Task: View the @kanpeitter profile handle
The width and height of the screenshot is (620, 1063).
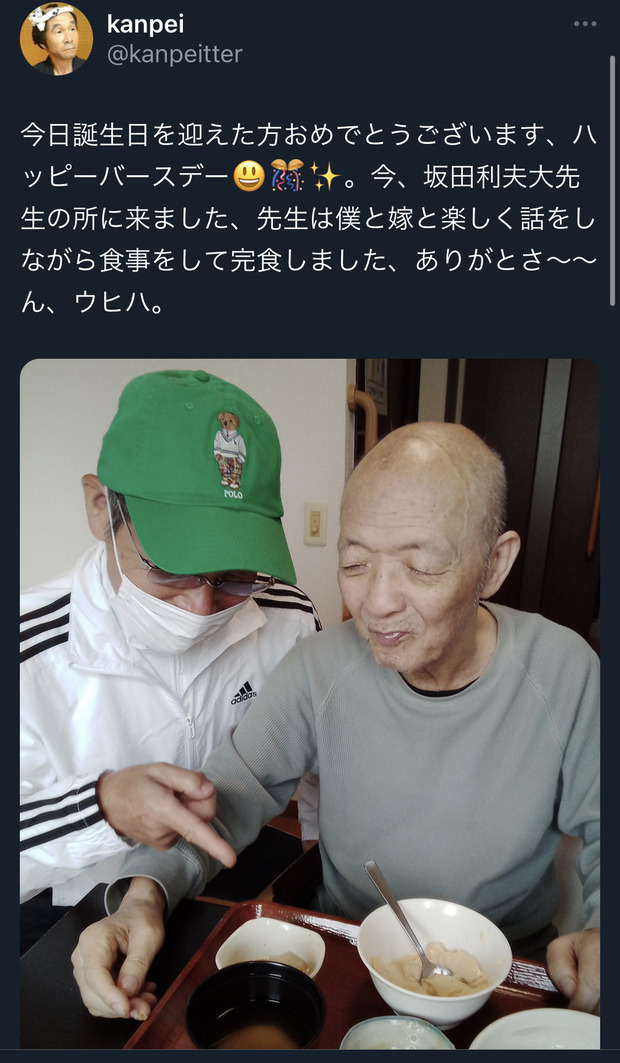Action: [x=174, y=54]
